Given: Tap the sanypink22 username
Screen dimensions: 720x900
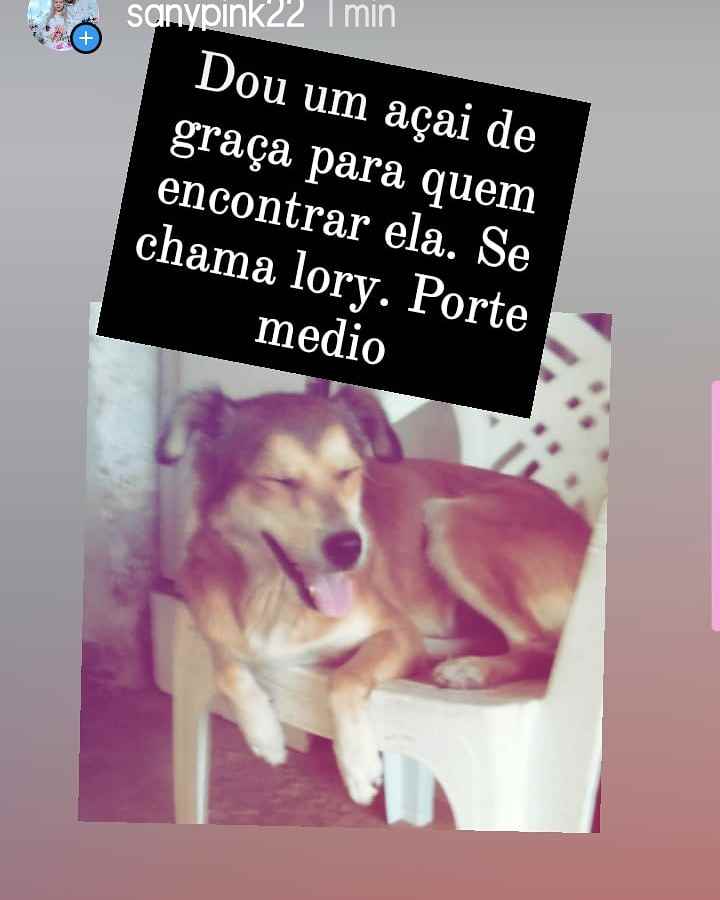Looking at the screenshot, I should pos(215,15).
